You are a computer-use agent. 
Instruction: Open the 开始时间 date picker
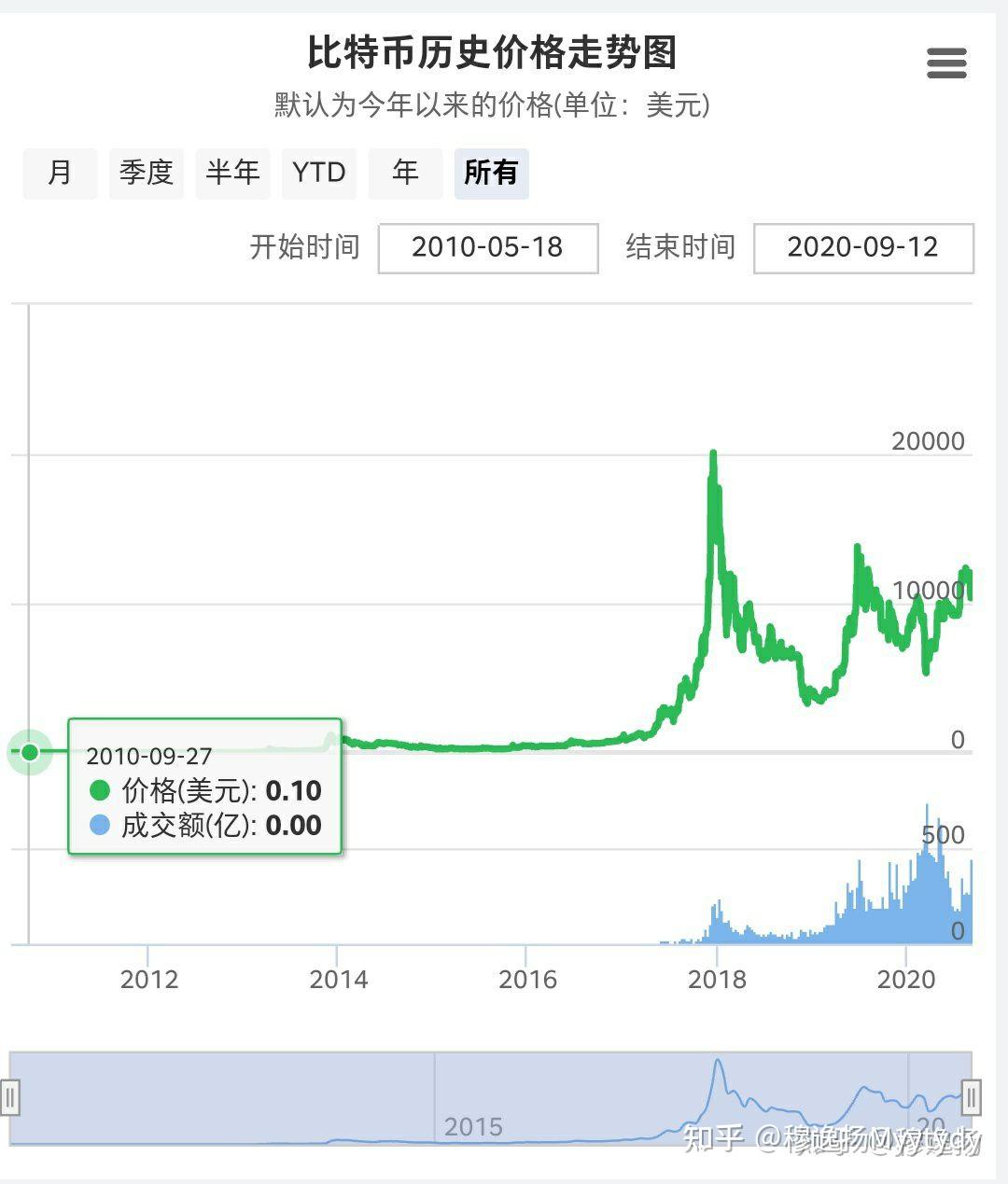[x=486, y=248]
